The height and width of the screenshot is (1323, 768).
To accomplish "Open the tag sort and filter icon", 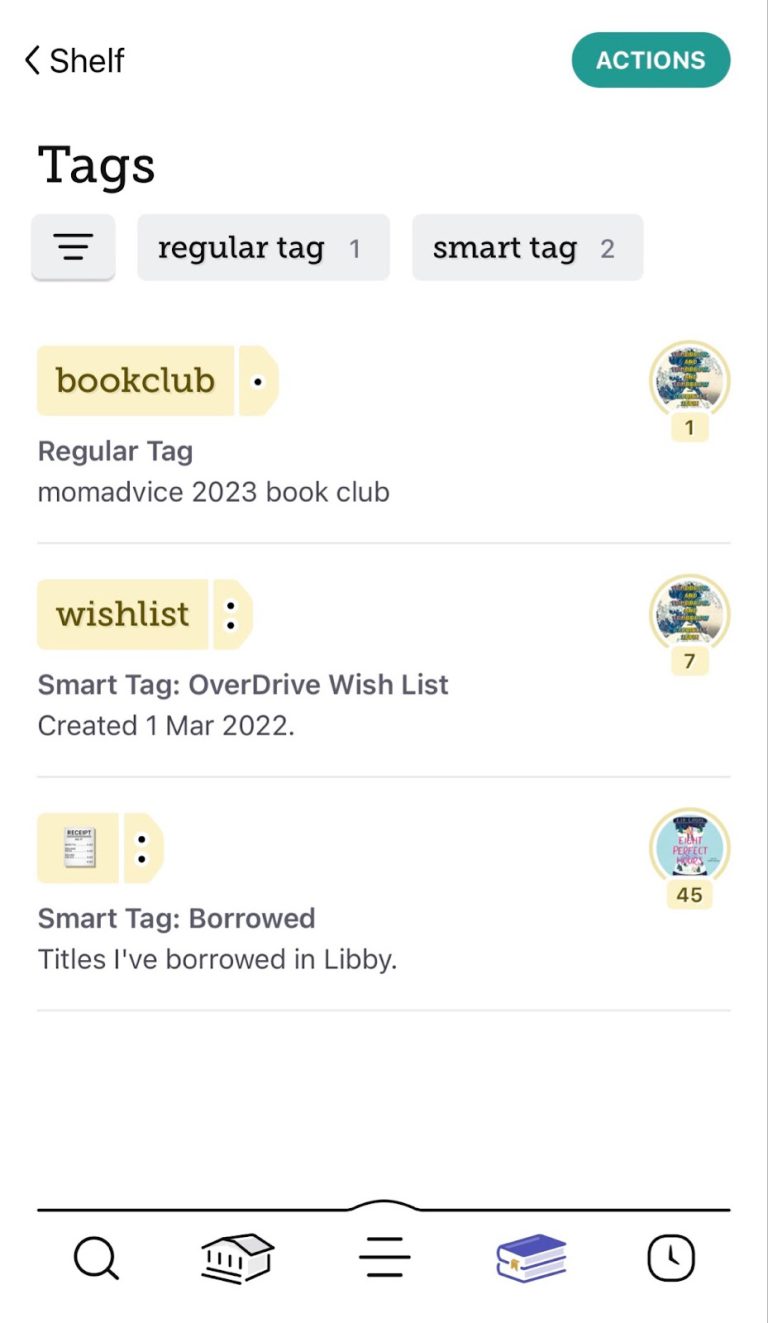I will [73, 247].
